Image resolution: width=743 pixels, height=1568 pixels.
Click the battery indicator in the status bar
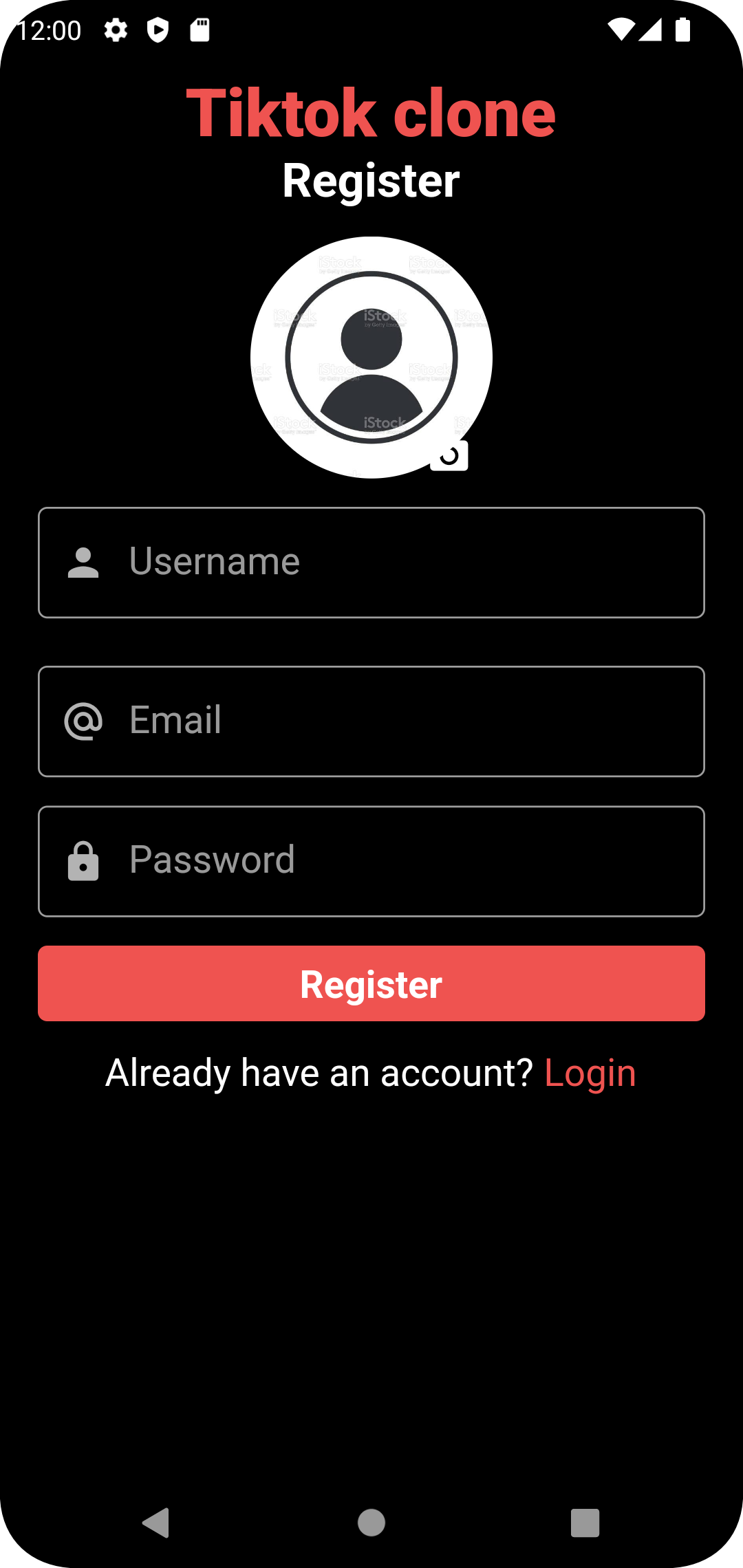(683, 30)
